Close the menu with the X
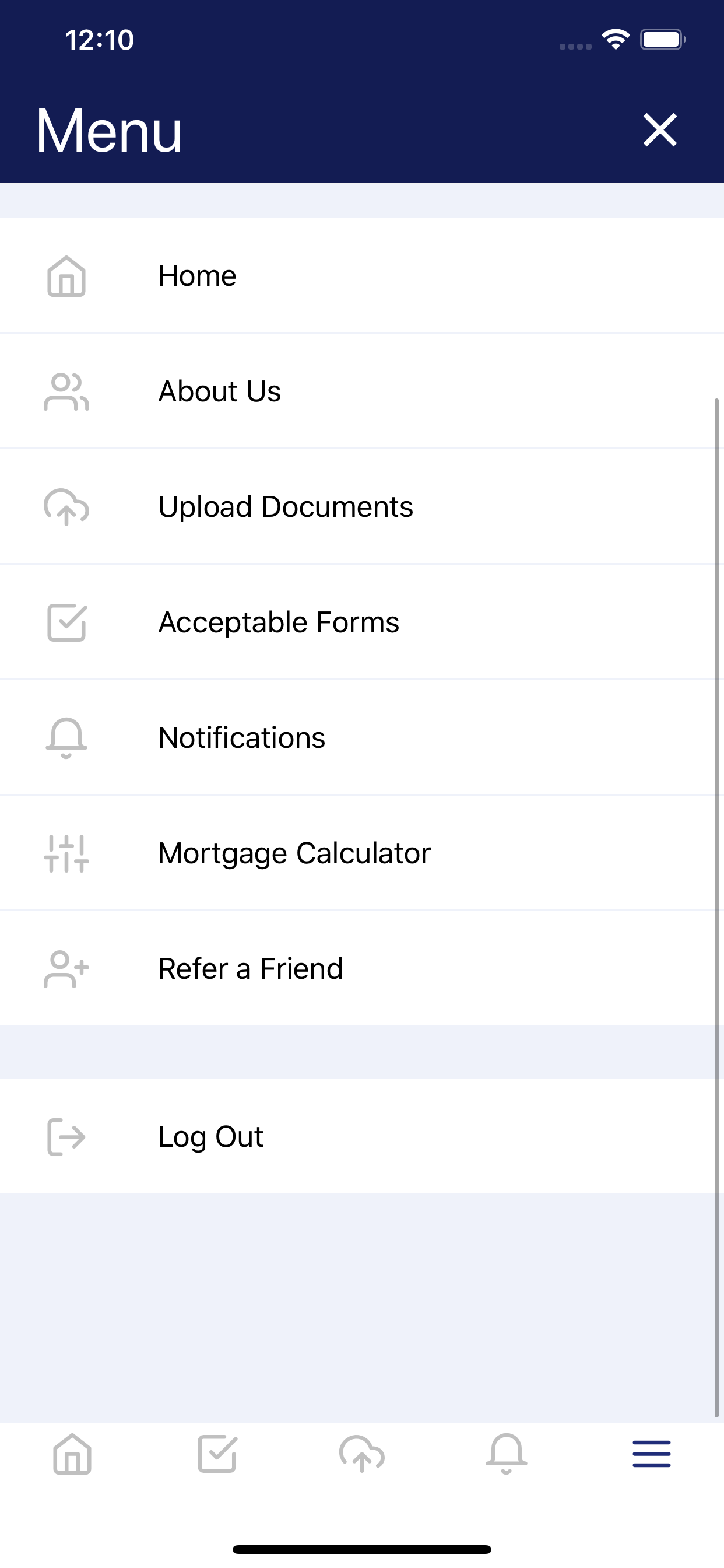724x1568 pixels. click(659, 129)
